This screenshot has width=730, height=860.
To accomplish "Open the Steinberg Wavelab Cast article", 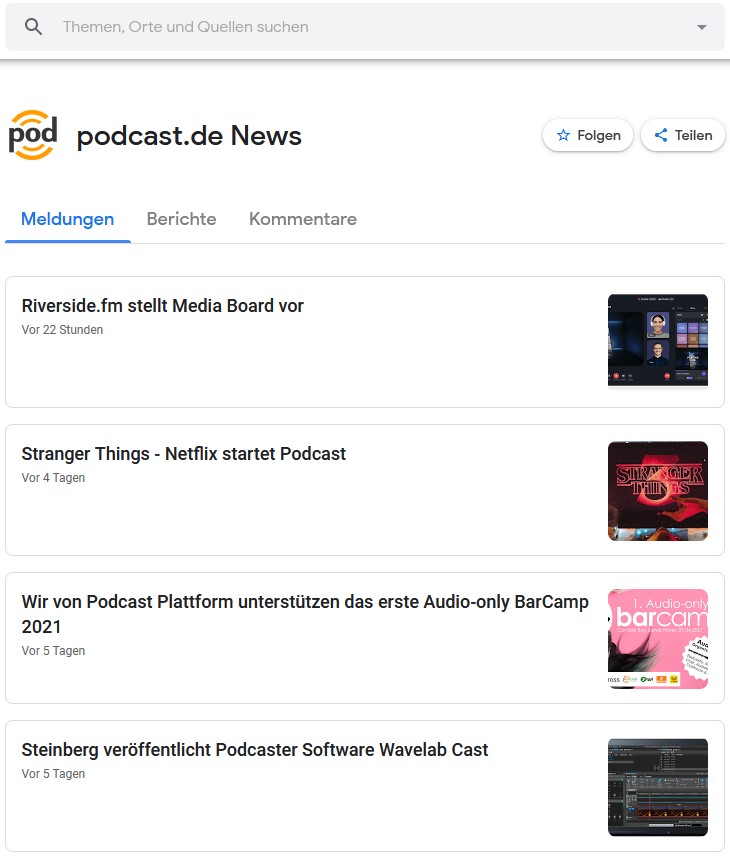I will (x=252, y=749).
